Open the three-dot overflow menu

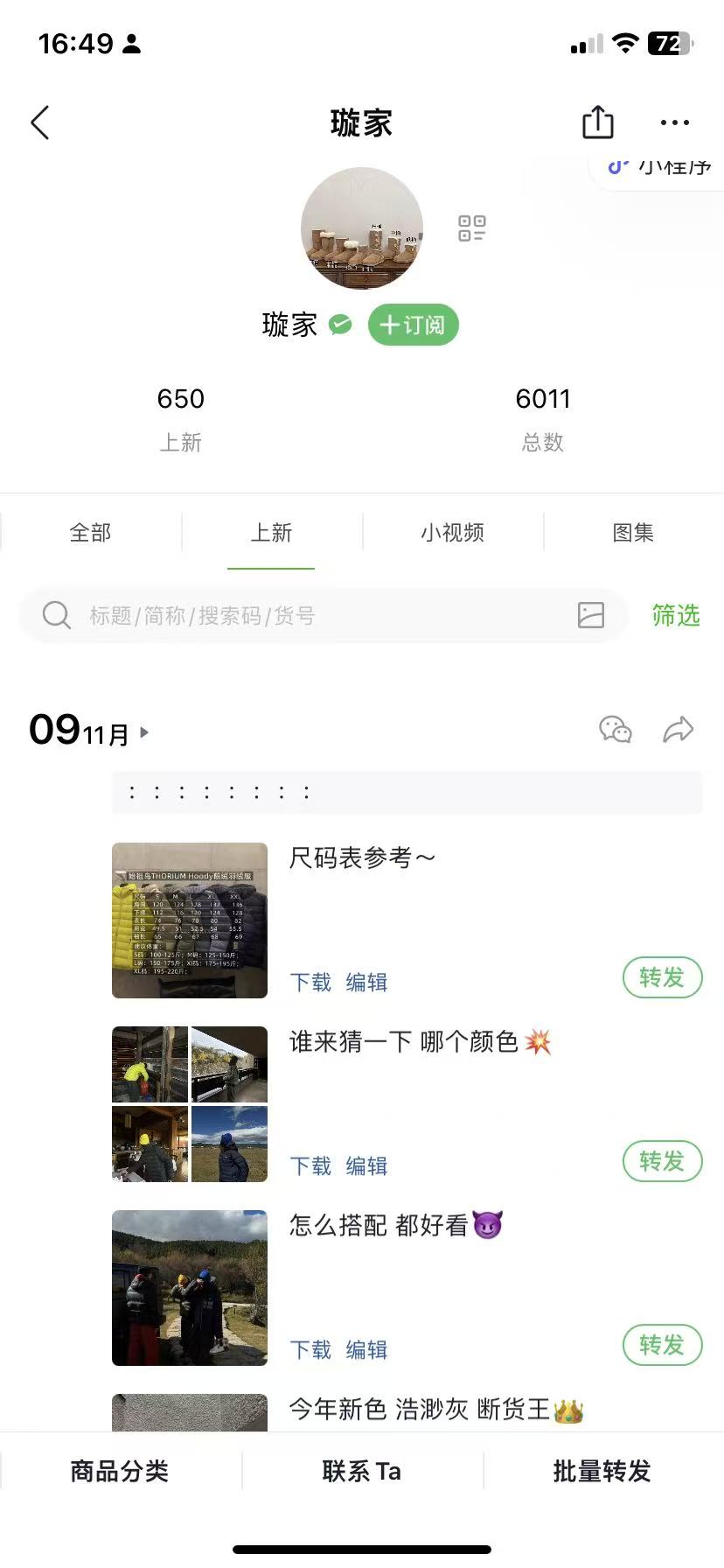pos(674,122)
